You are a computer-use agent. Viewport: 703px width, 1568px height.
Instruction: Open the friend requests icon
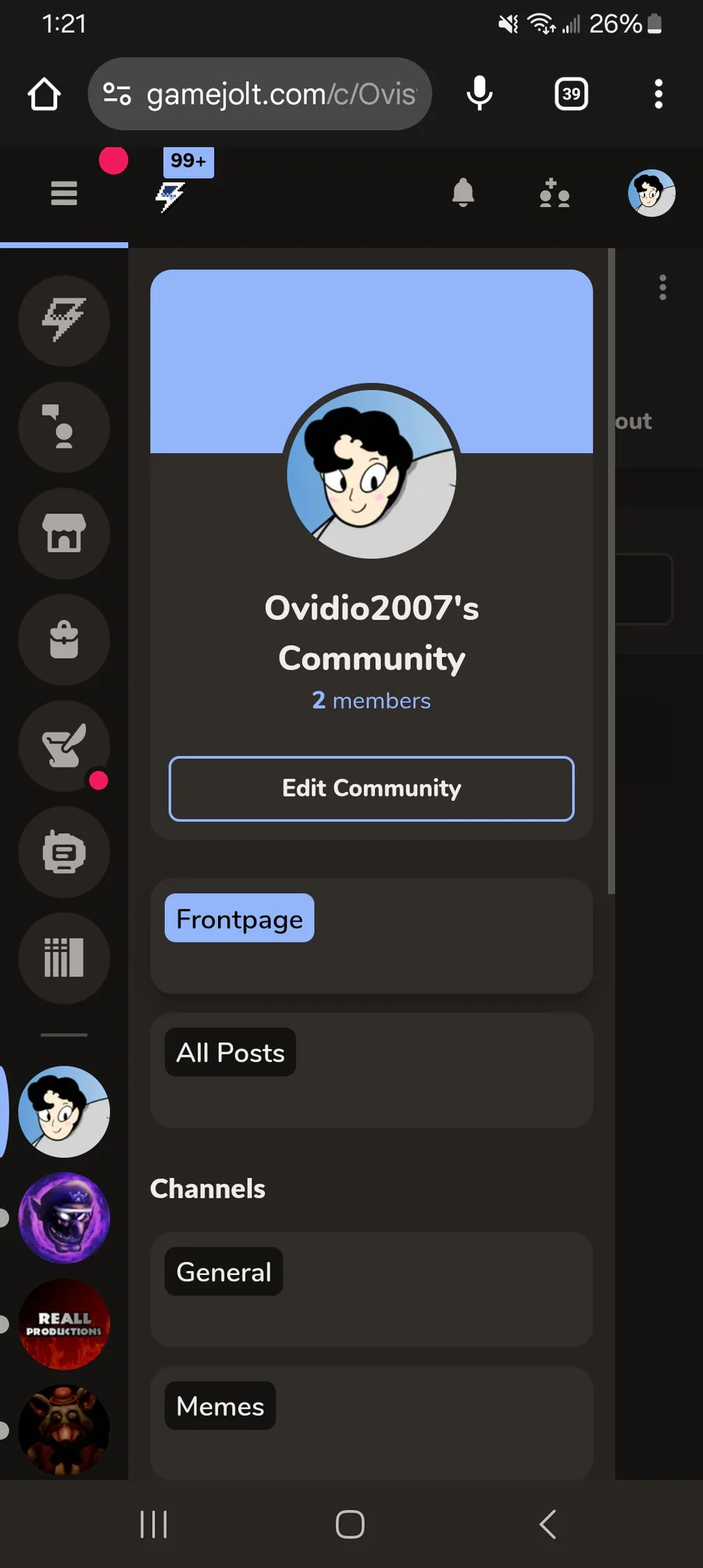click(555, 192)
